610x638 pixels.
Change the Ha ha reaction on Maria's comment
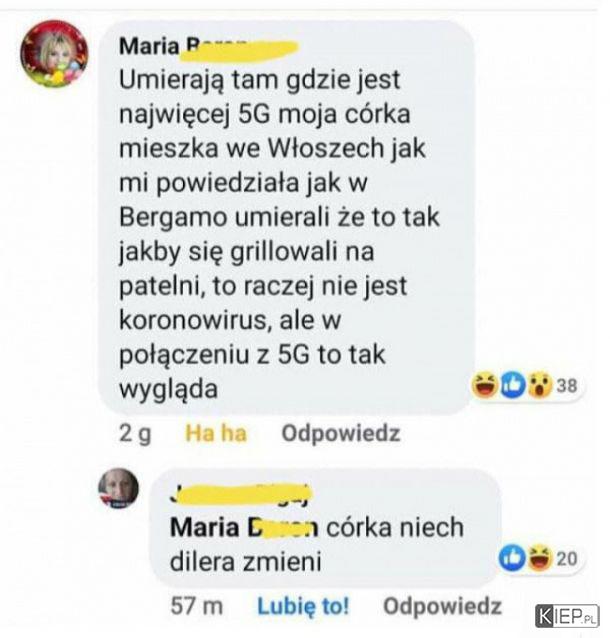pyautogui.click(x=215, y=433)
